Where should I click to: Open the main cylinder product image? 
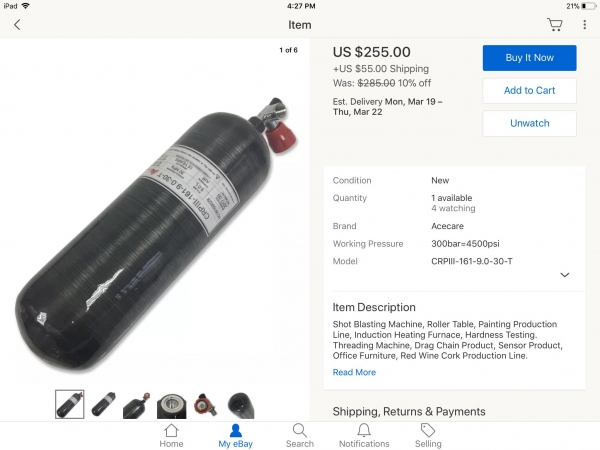(x=160, y=210)
